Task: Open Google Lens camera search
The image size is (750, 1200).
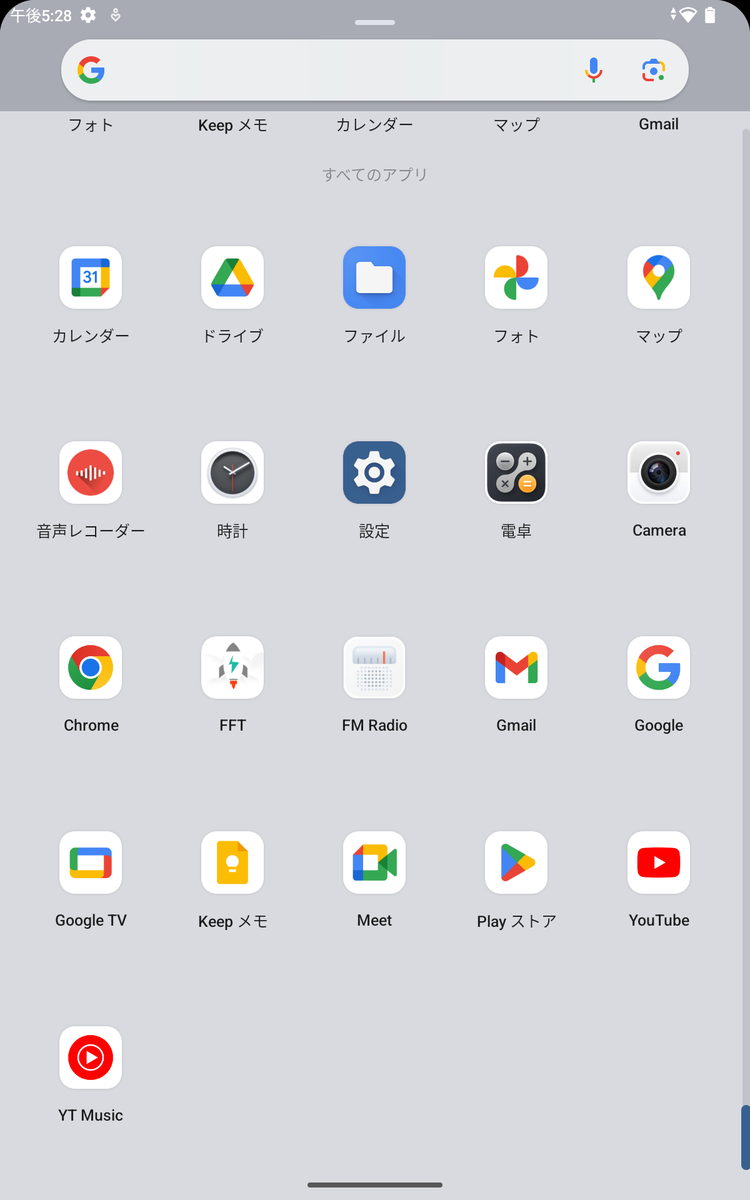Action: [x=653, y=70]
